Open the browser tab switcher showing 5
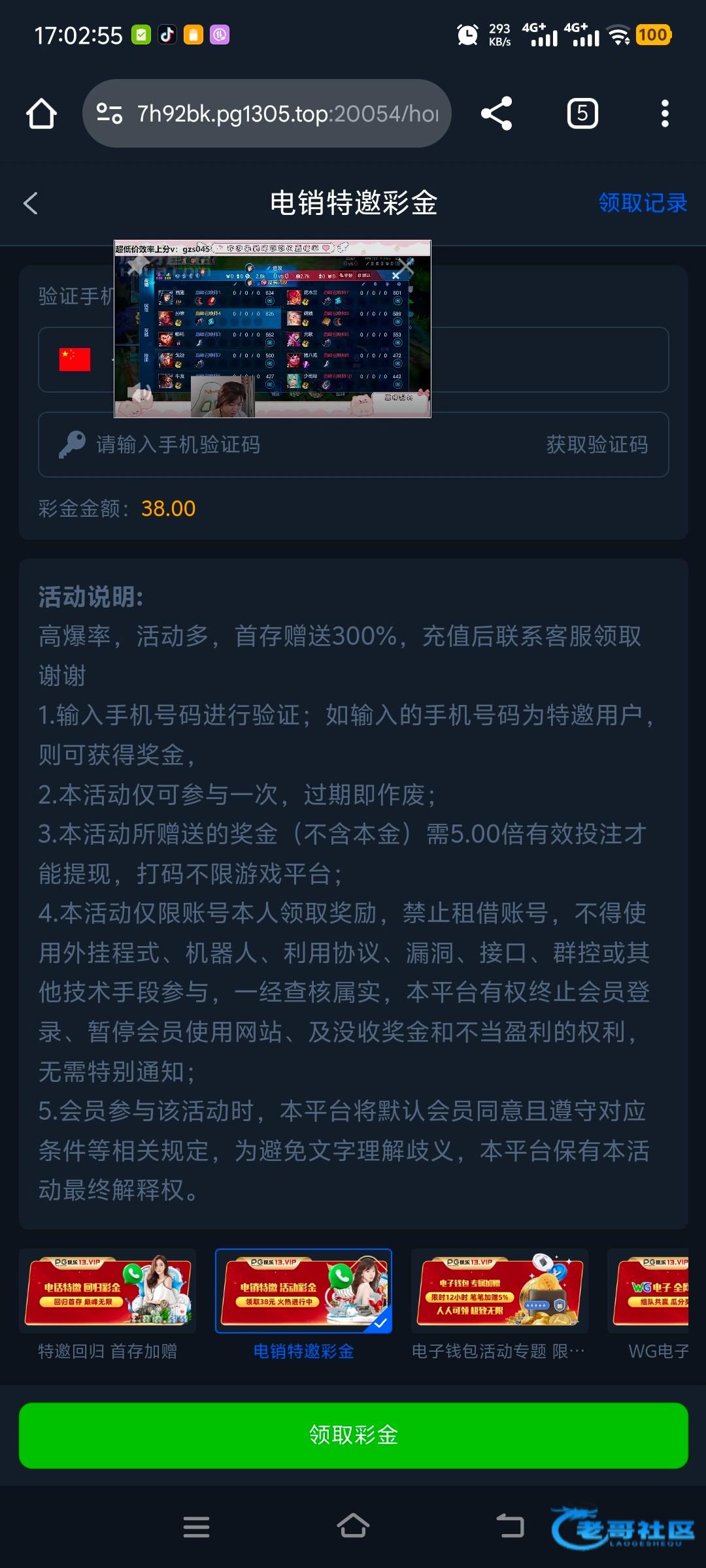The image size is (706, 1568). pos(582,114)
